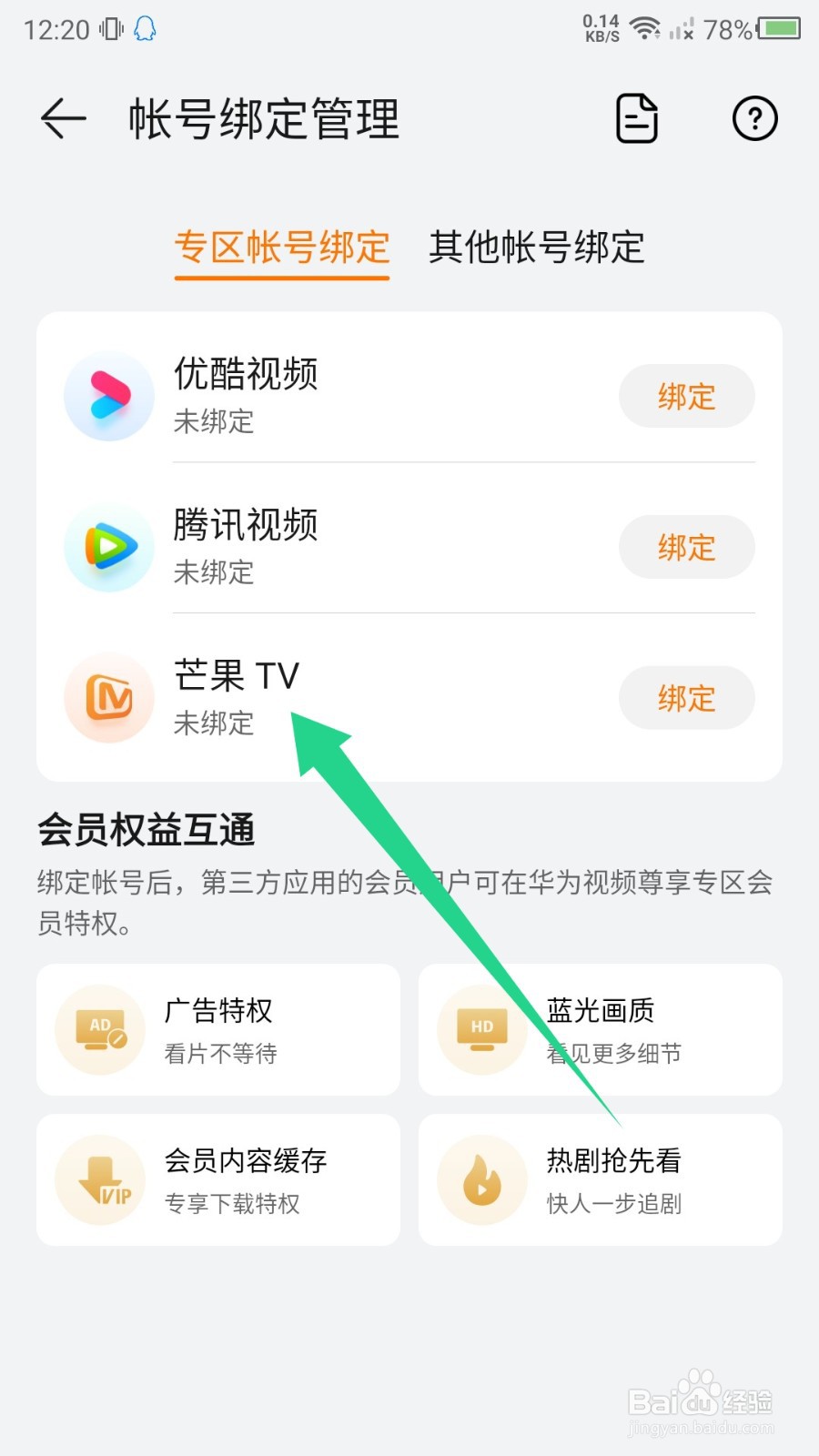Bind the 腾讯视频 account

pos(687,548)
